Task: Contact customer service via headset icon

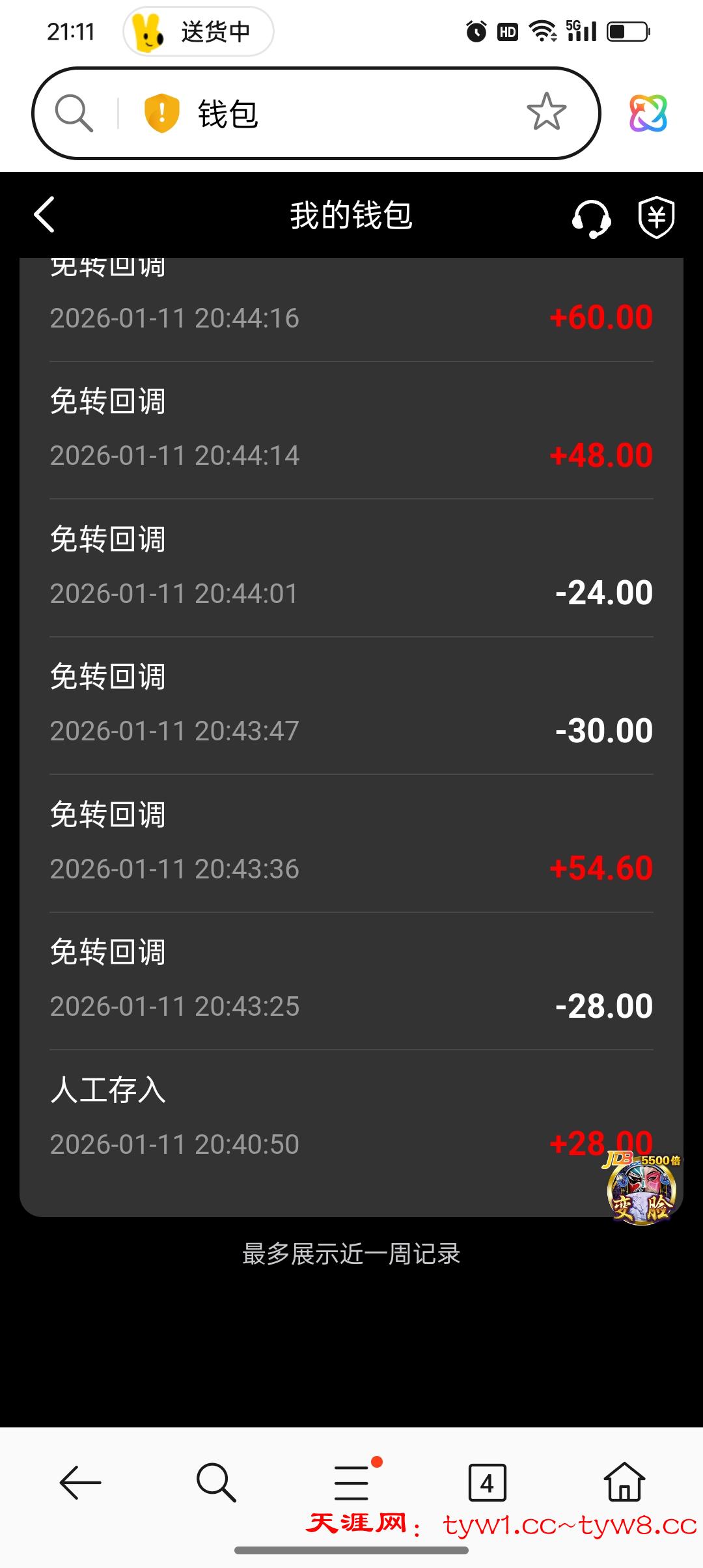Action: (x=591, y=217)
